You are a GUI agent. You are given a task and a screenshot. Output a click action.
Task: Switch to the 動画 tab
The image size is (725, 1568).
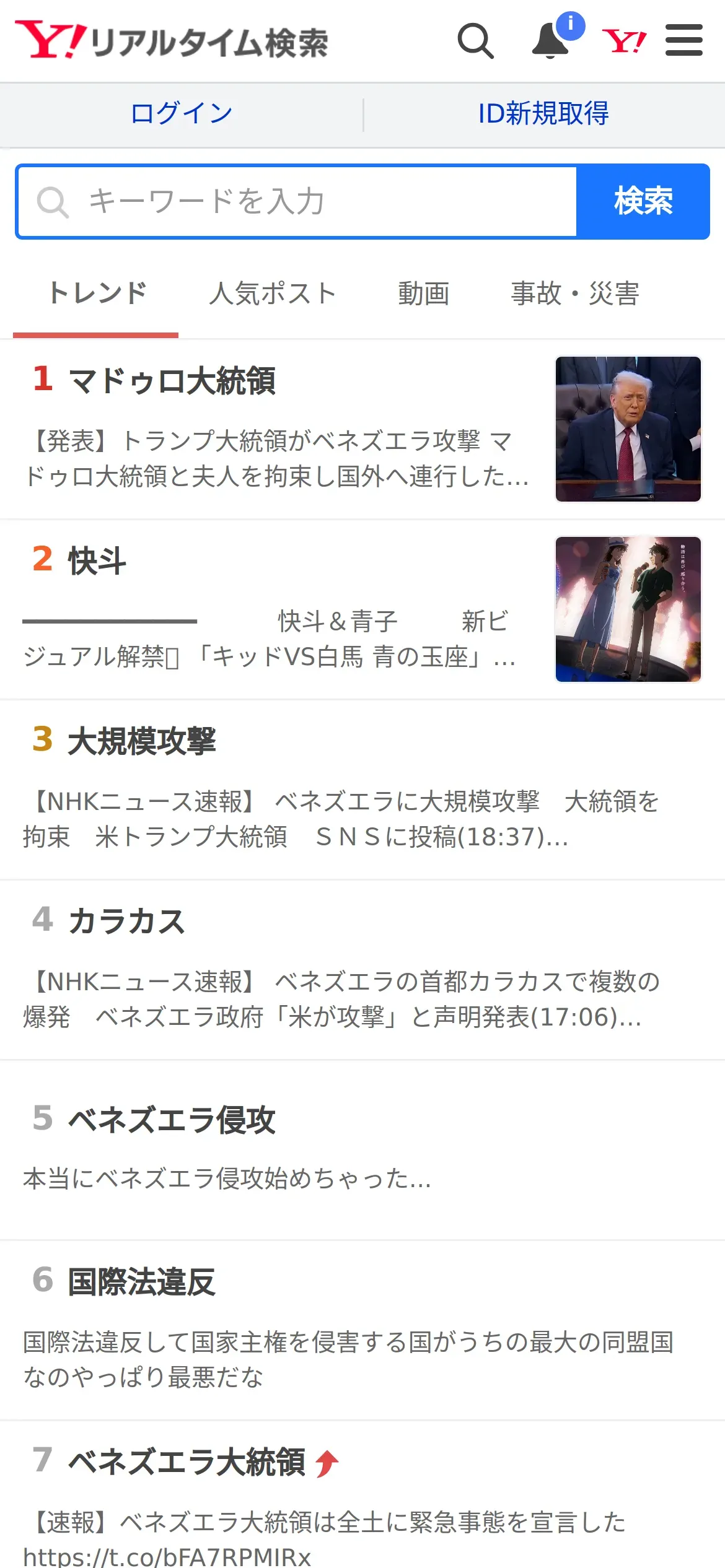point(423,294)
